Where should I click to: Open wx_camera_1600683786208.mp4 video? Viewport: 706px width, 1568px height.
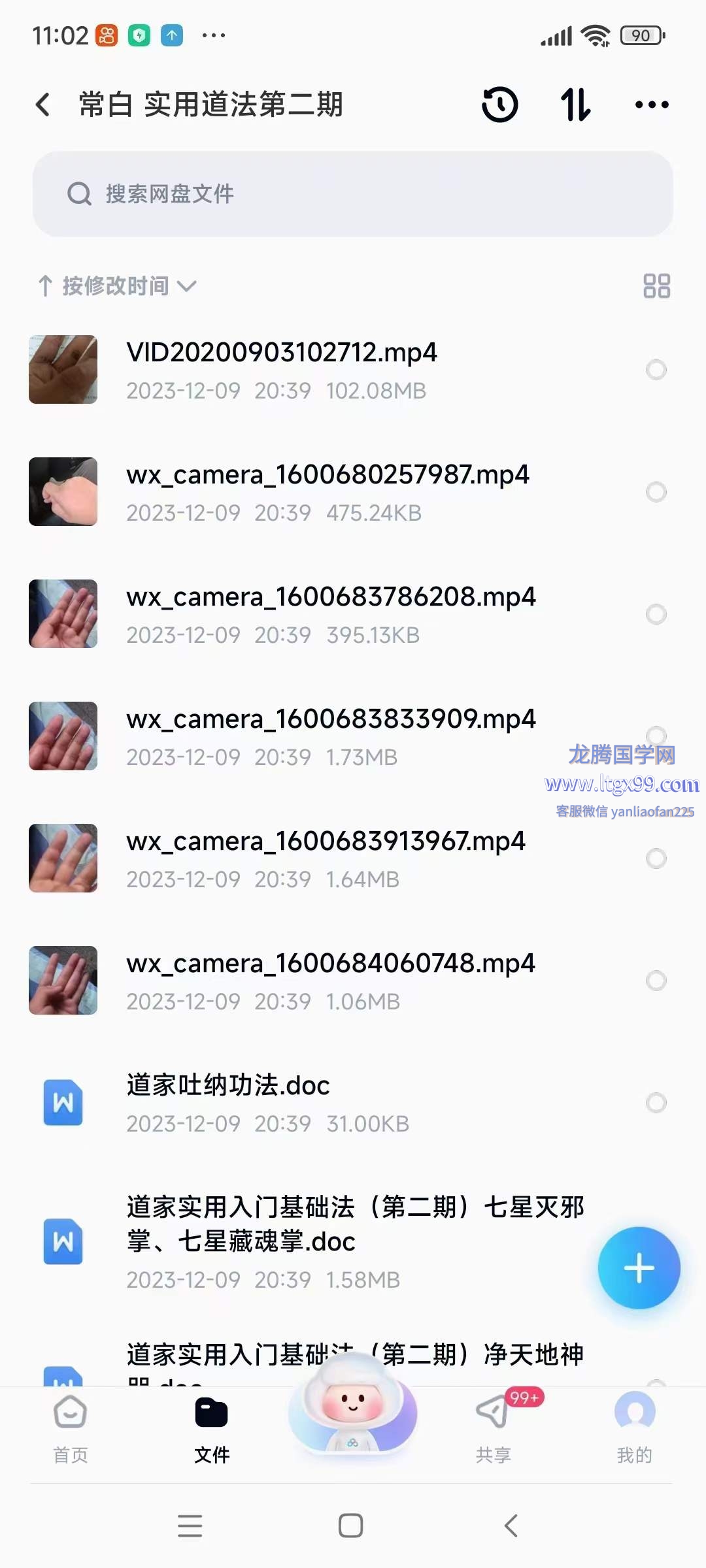point(330,614)
